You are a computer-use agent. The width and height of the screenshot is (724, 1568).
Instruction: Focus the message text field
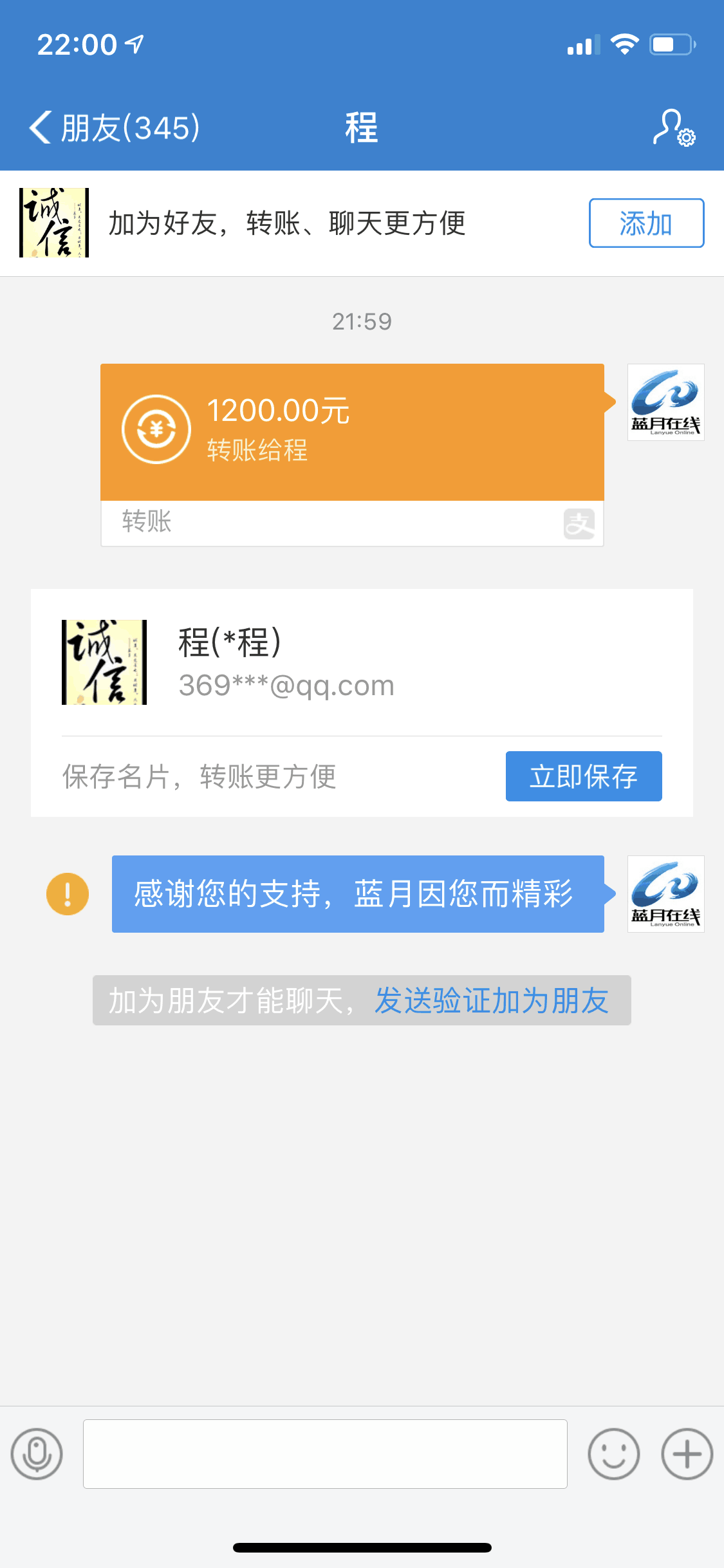coord(325,1454)
